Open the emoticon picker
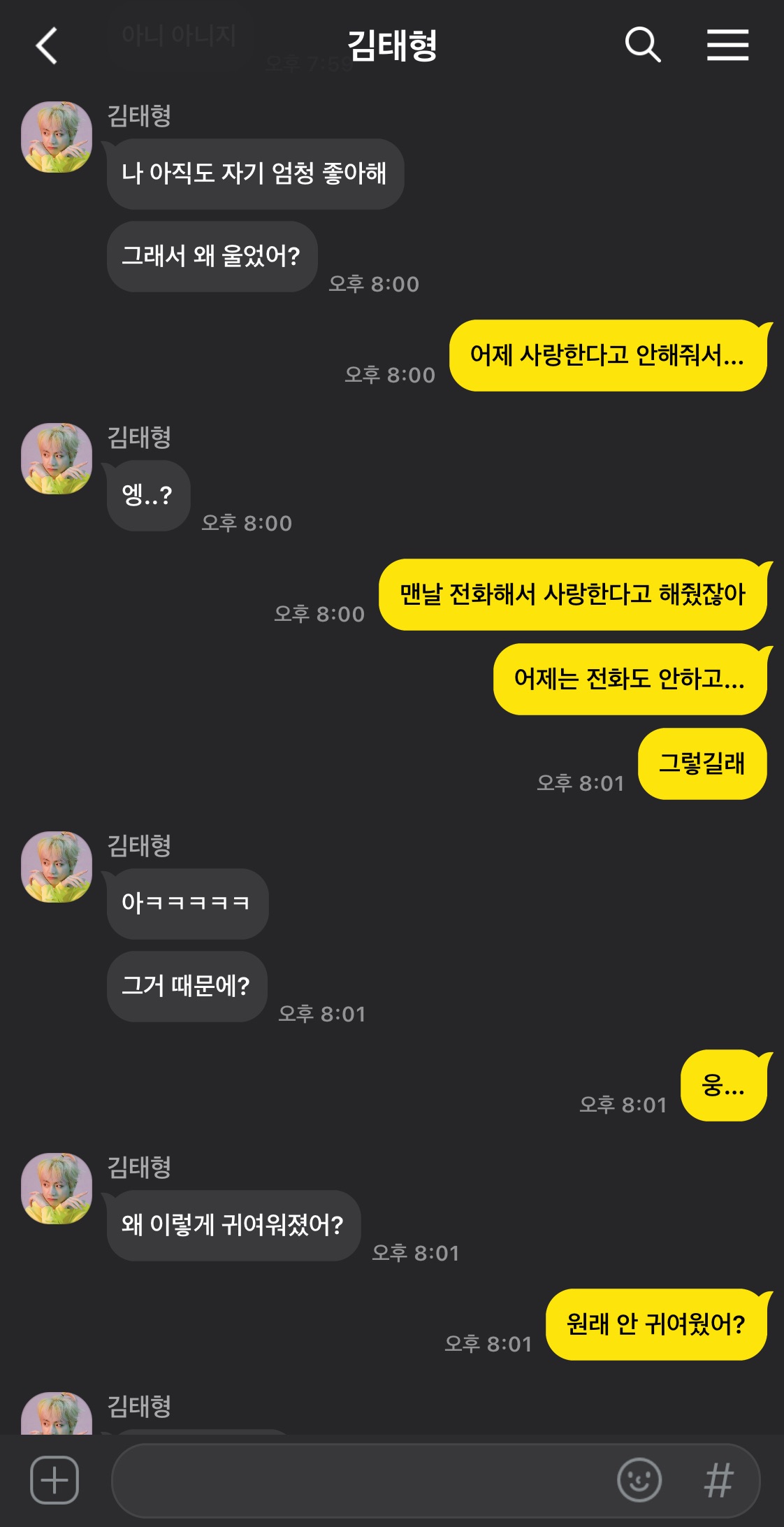784x1527 pixels. click(x=639, y=1480)
